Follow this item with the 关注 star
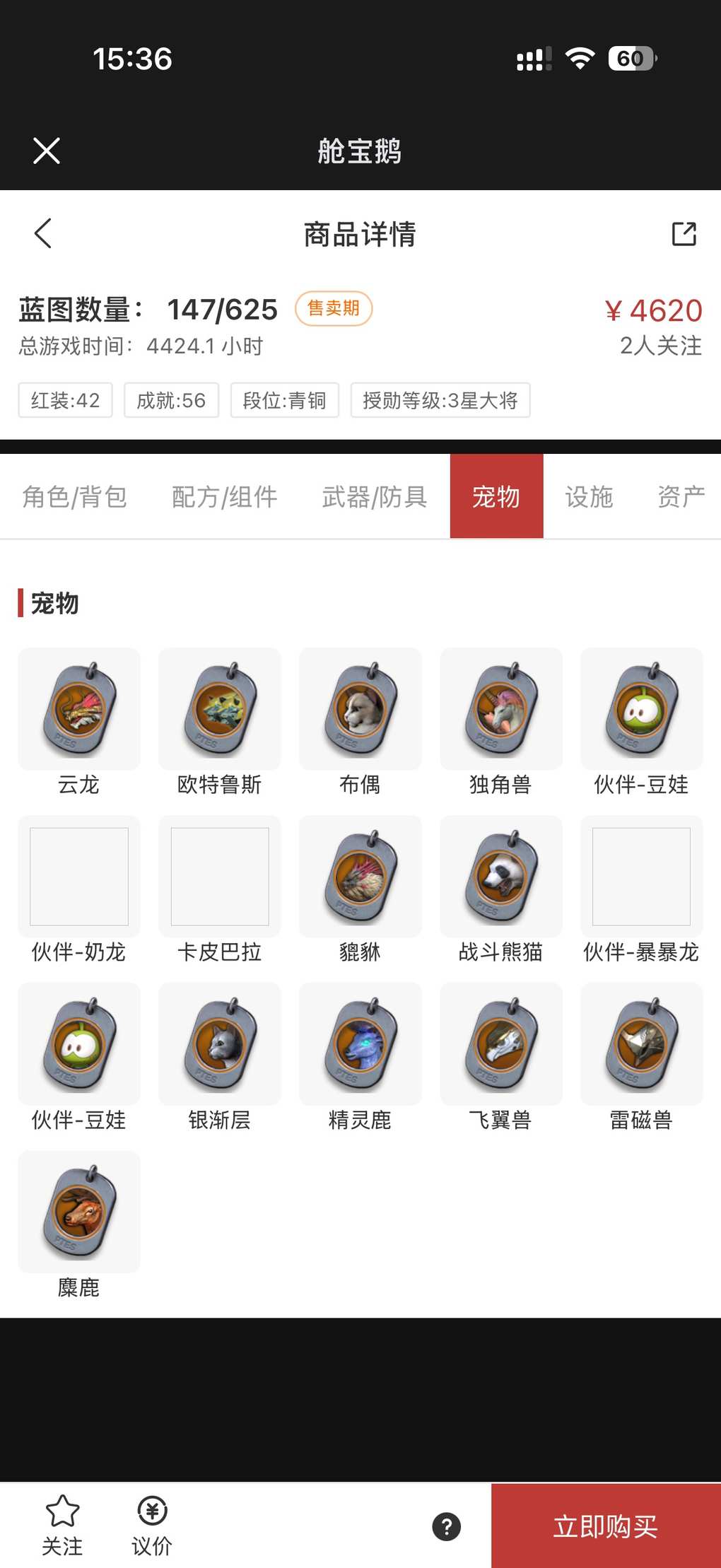The width and height of the screenshot is (721, 1568). pos(62,1525)
